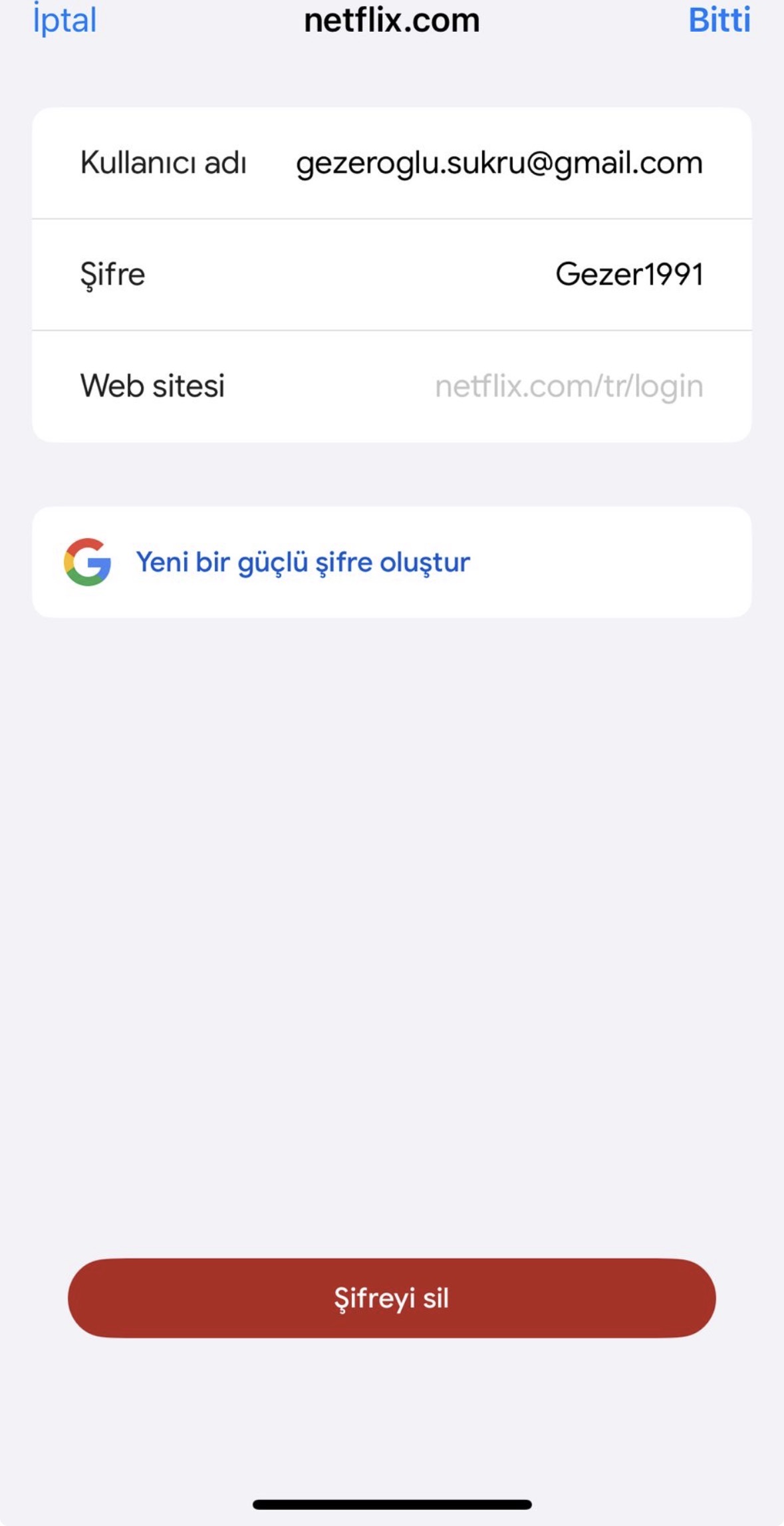
Task: Tap Bitti to save changes
Action: pos(719,19)
